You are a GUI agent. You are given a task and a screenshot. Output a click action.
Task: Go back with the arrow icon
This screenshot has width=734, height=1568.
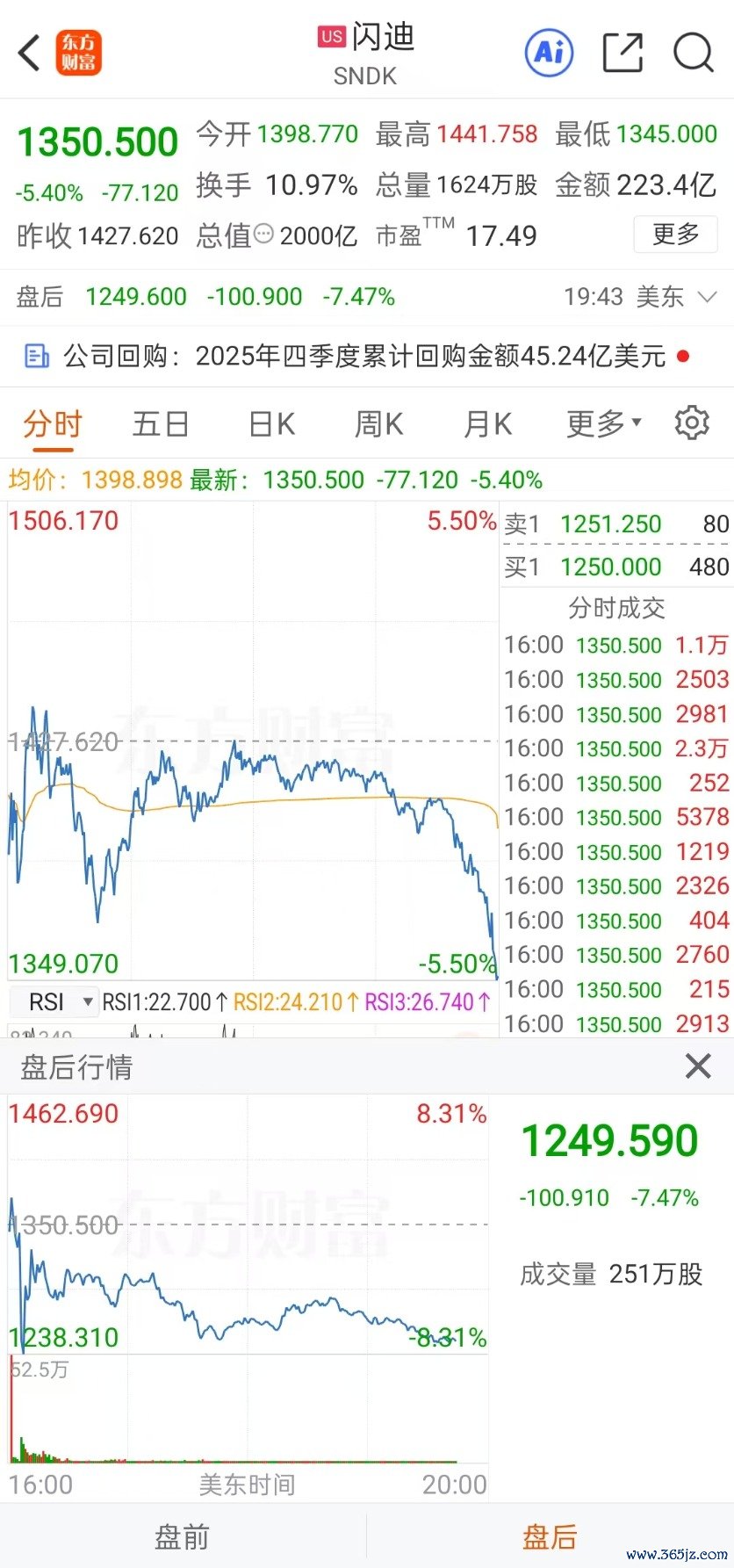pos(29,53)
